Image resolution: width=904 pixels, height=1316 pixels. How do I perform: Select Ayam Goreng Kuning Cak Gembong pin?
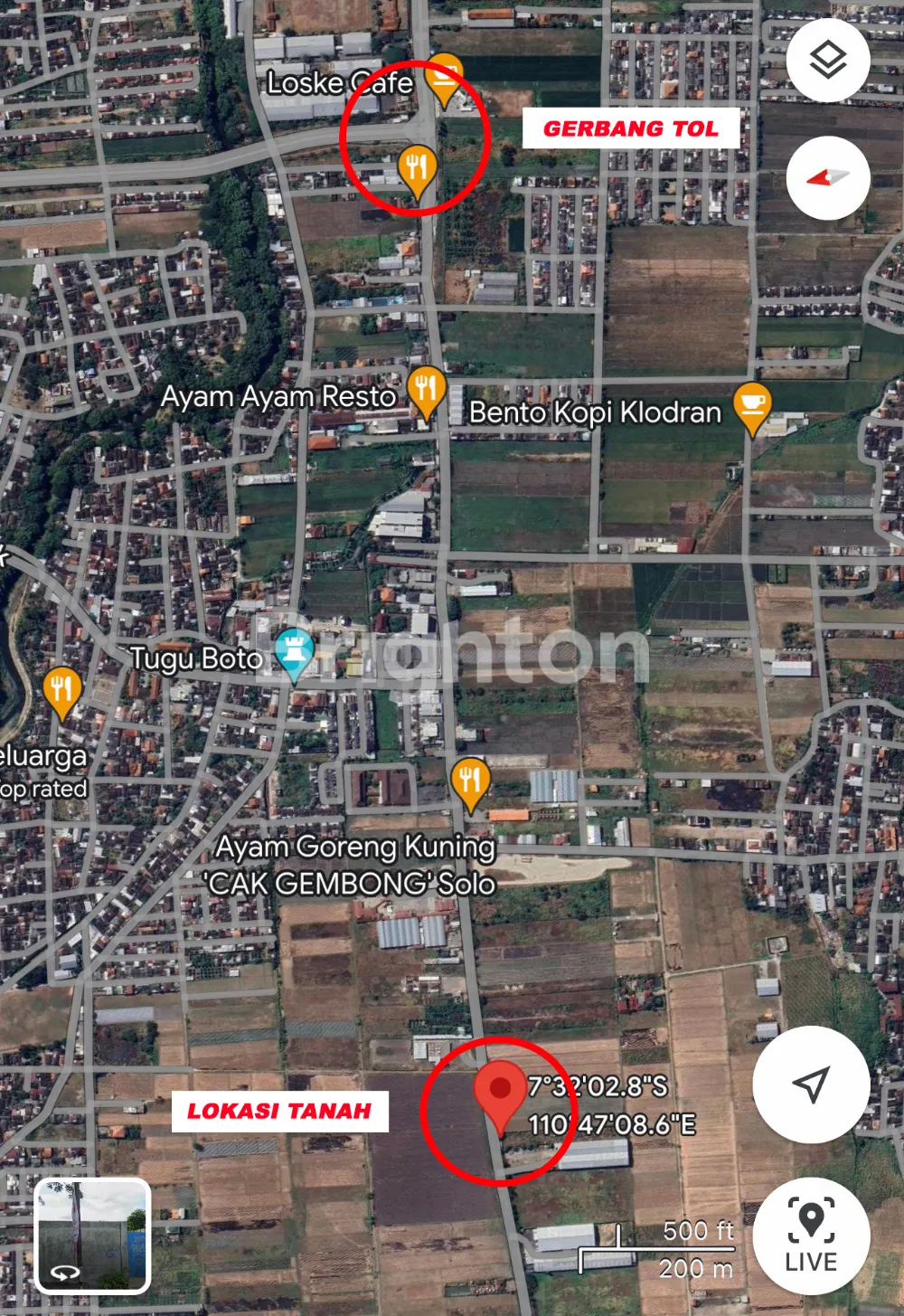tap(470, 780)
